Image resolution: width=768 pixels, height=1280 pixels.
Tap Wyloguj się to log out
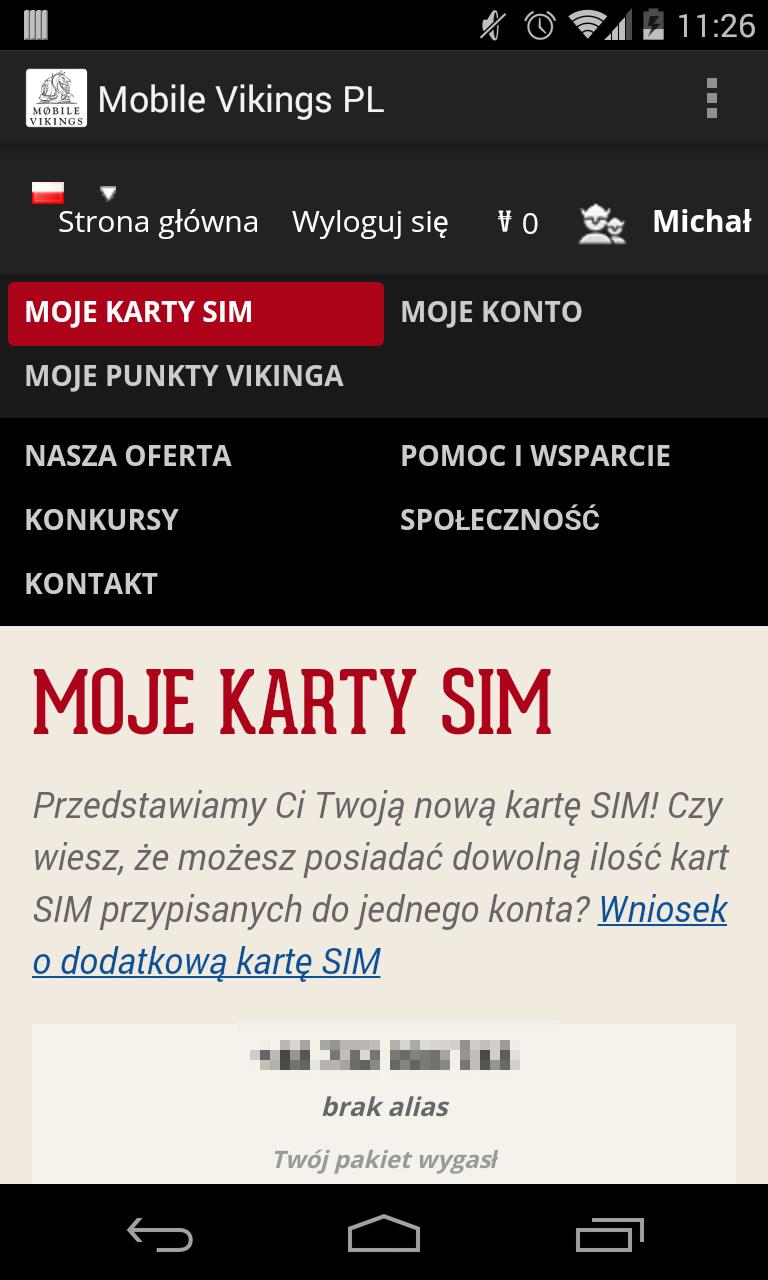pos(370,222)
